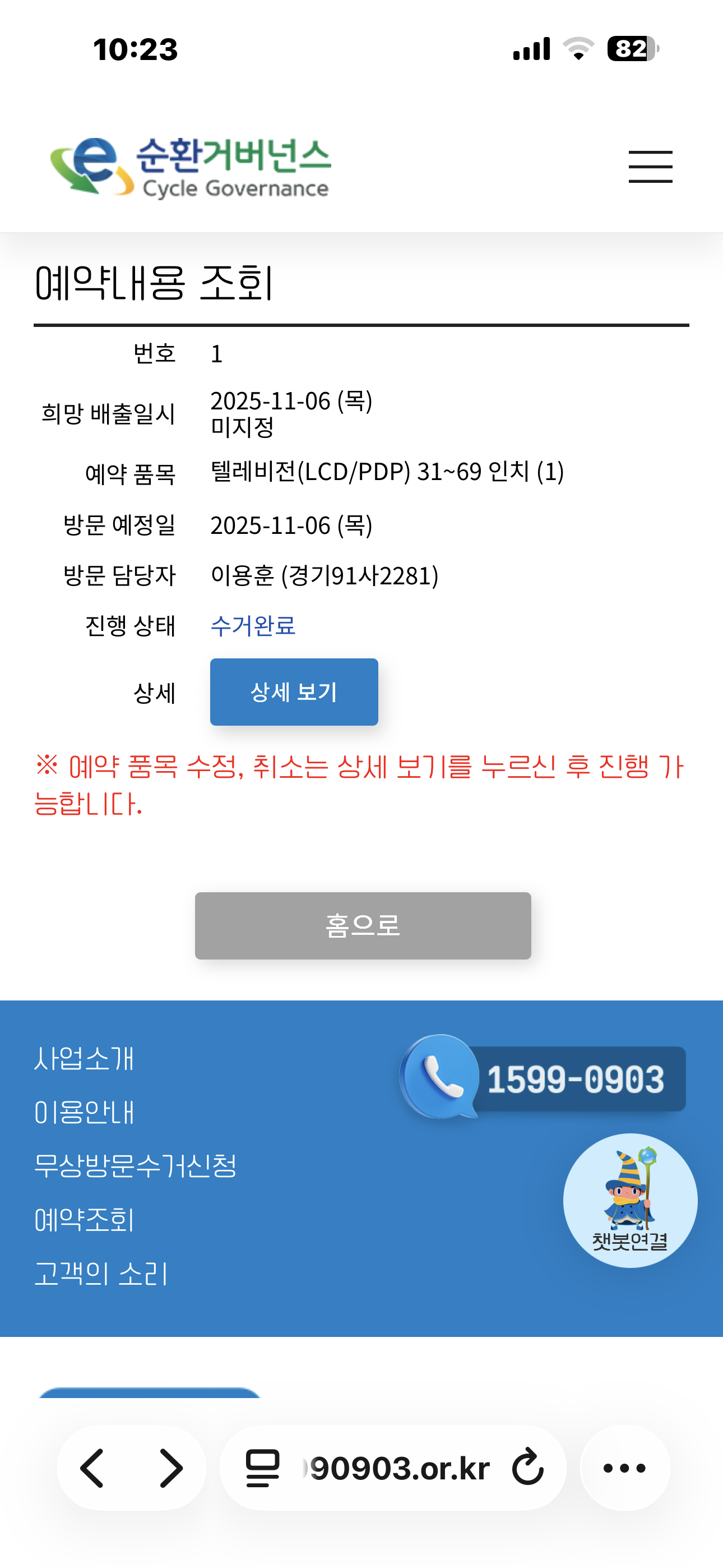Go to the previous browser page
Viewport: 723px width, 1568px height.
[x=92, y=1468]
